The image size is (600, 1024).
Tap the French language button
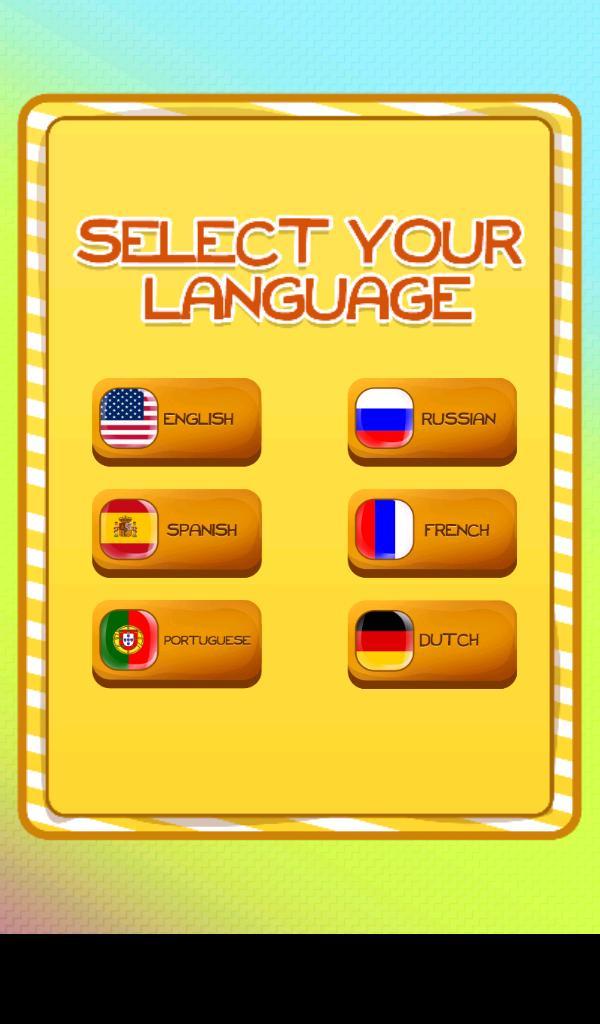pyautogui.click(x=432, y=532)
